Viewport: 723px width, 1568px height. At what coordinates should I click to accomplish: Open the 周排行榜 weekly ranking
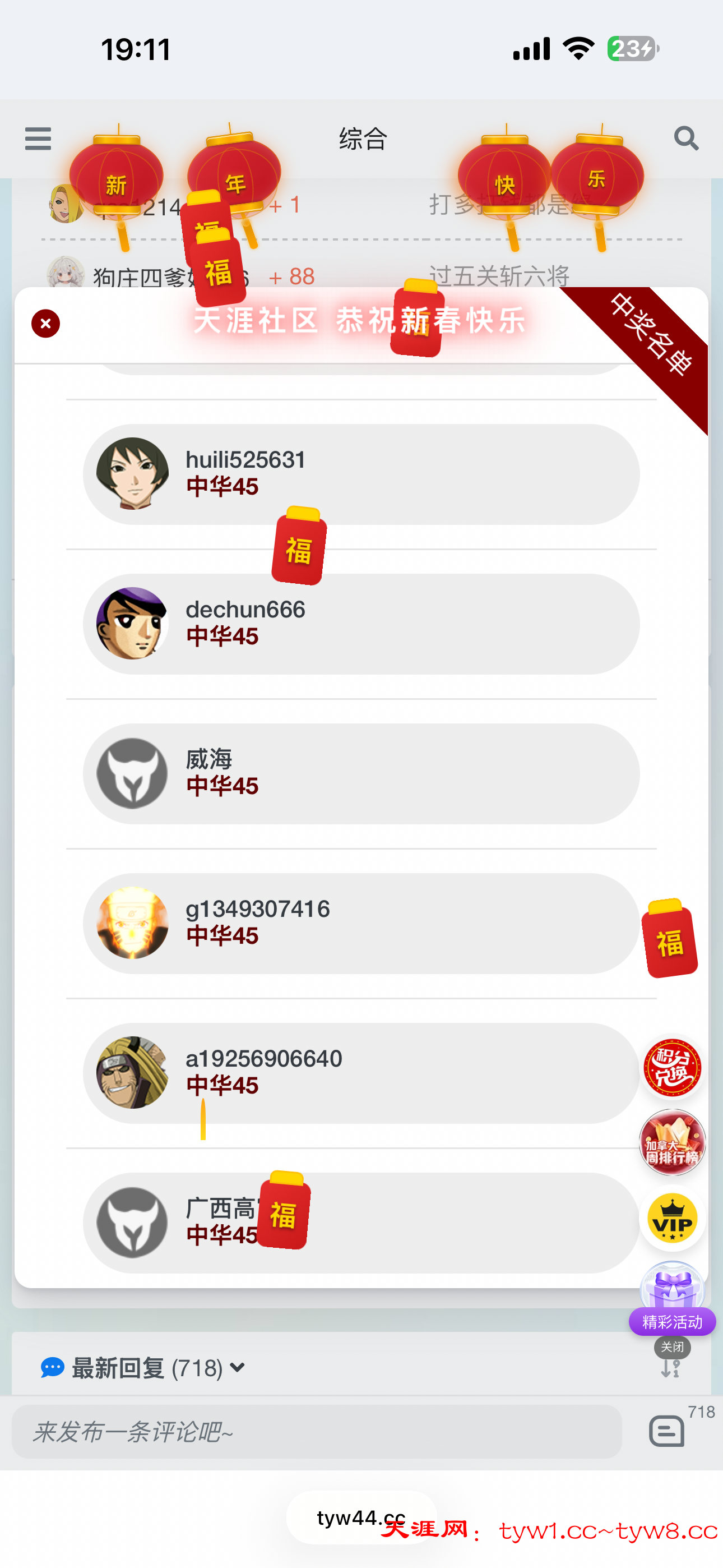coord(672,1142)
